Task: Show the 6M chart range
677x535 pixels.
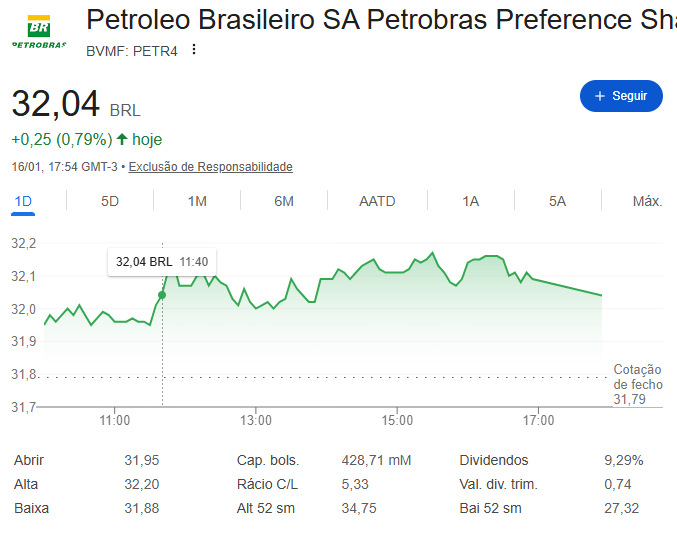Action: click(x=284, y=201)
